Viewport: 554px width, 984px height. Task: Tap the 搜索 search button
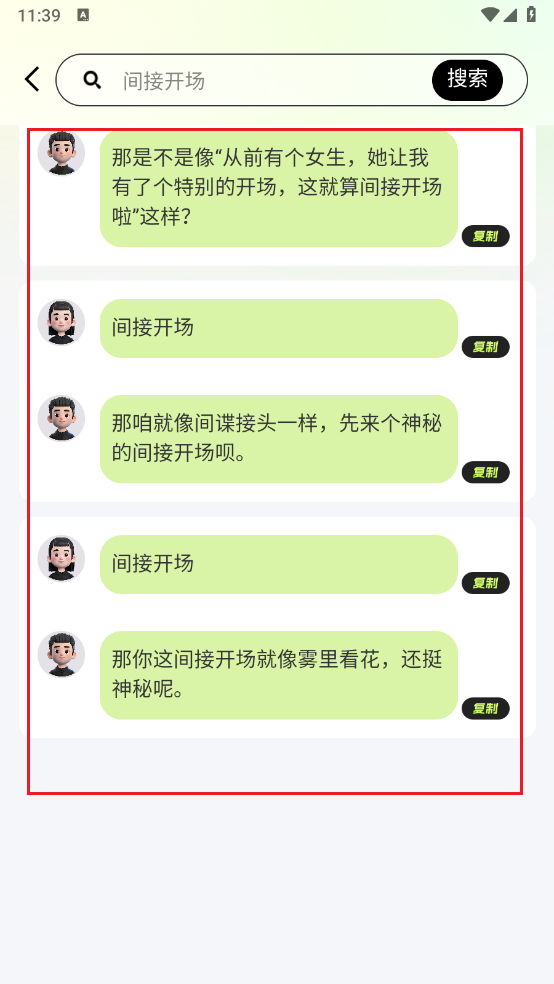[467, 80]
